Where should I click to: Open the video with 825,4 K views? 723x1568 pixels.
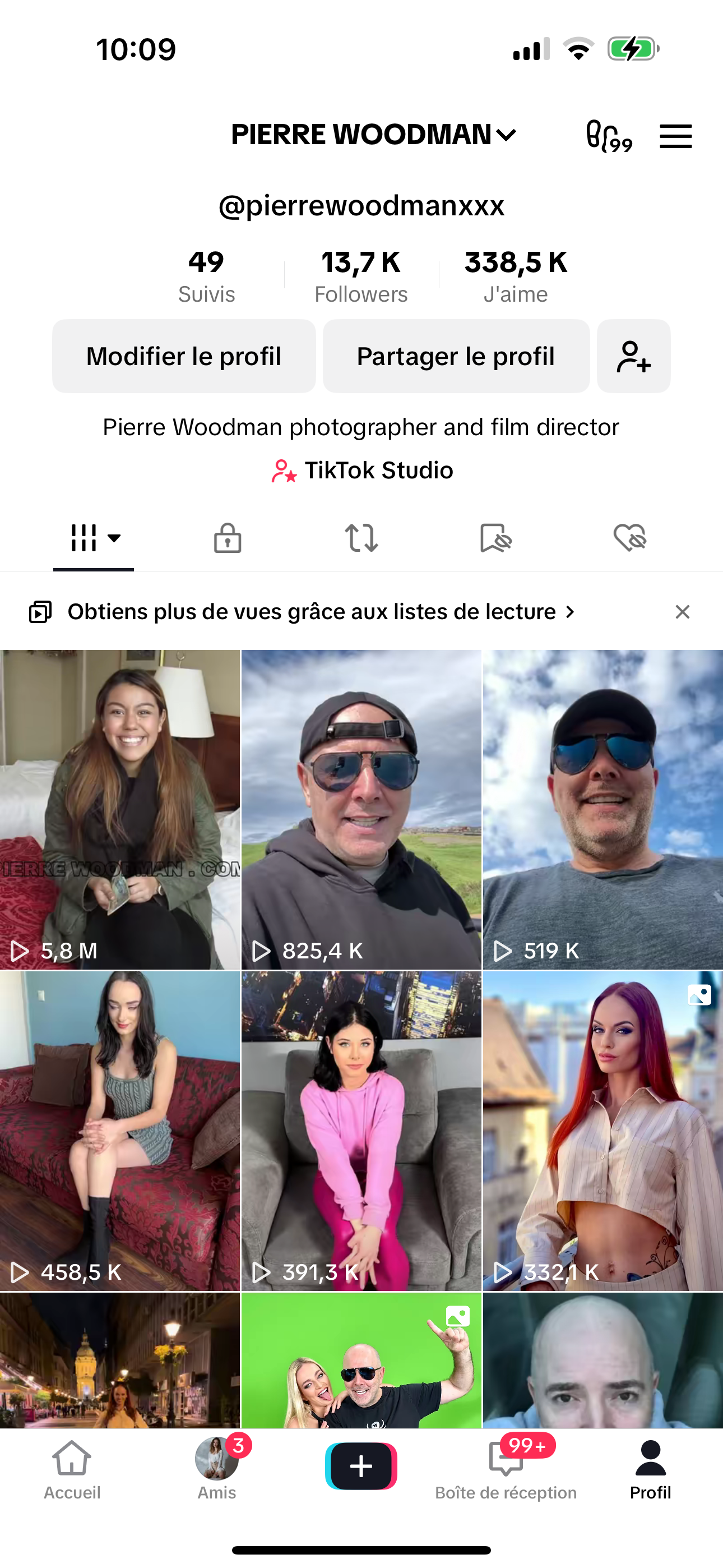[x=361, y=810]
